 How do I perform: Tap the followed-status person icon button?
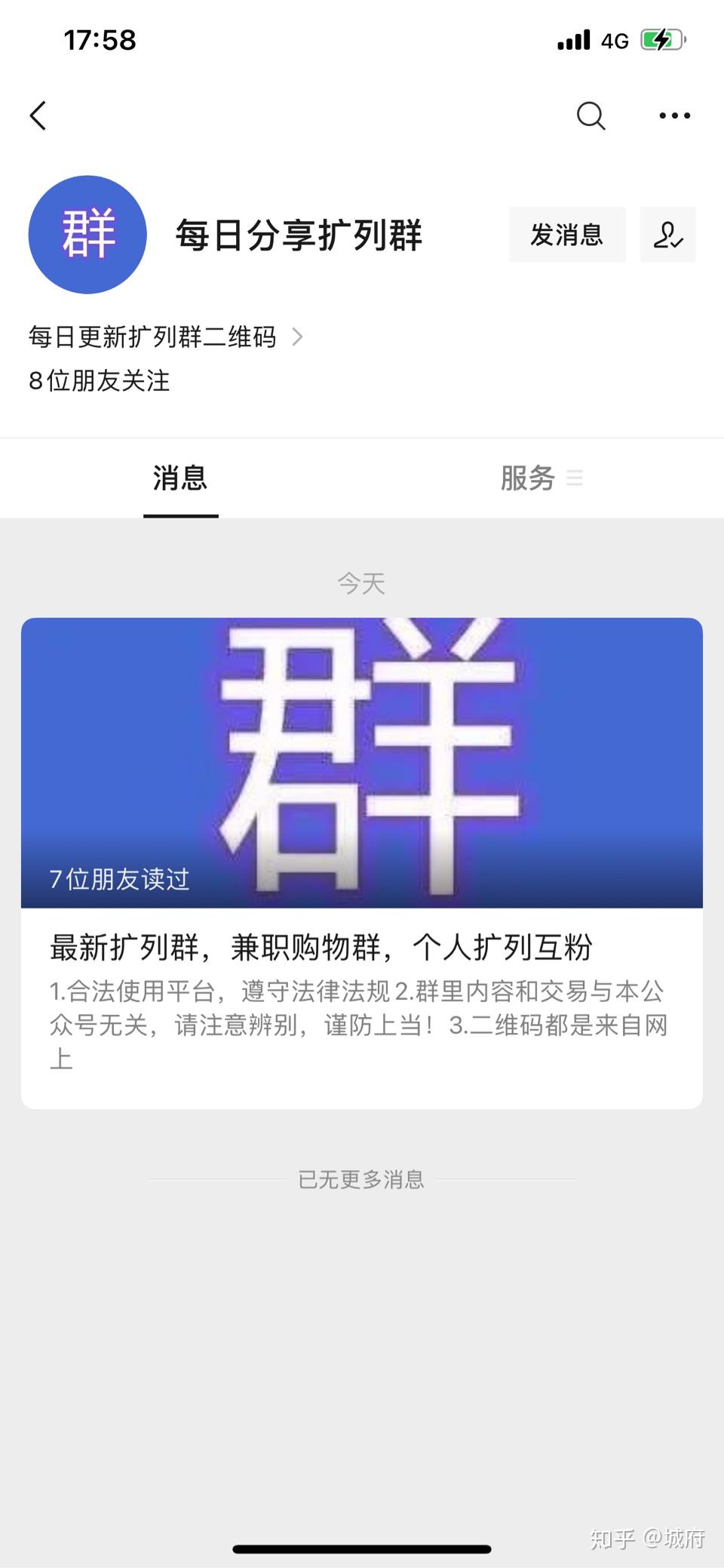pos(667,235)
